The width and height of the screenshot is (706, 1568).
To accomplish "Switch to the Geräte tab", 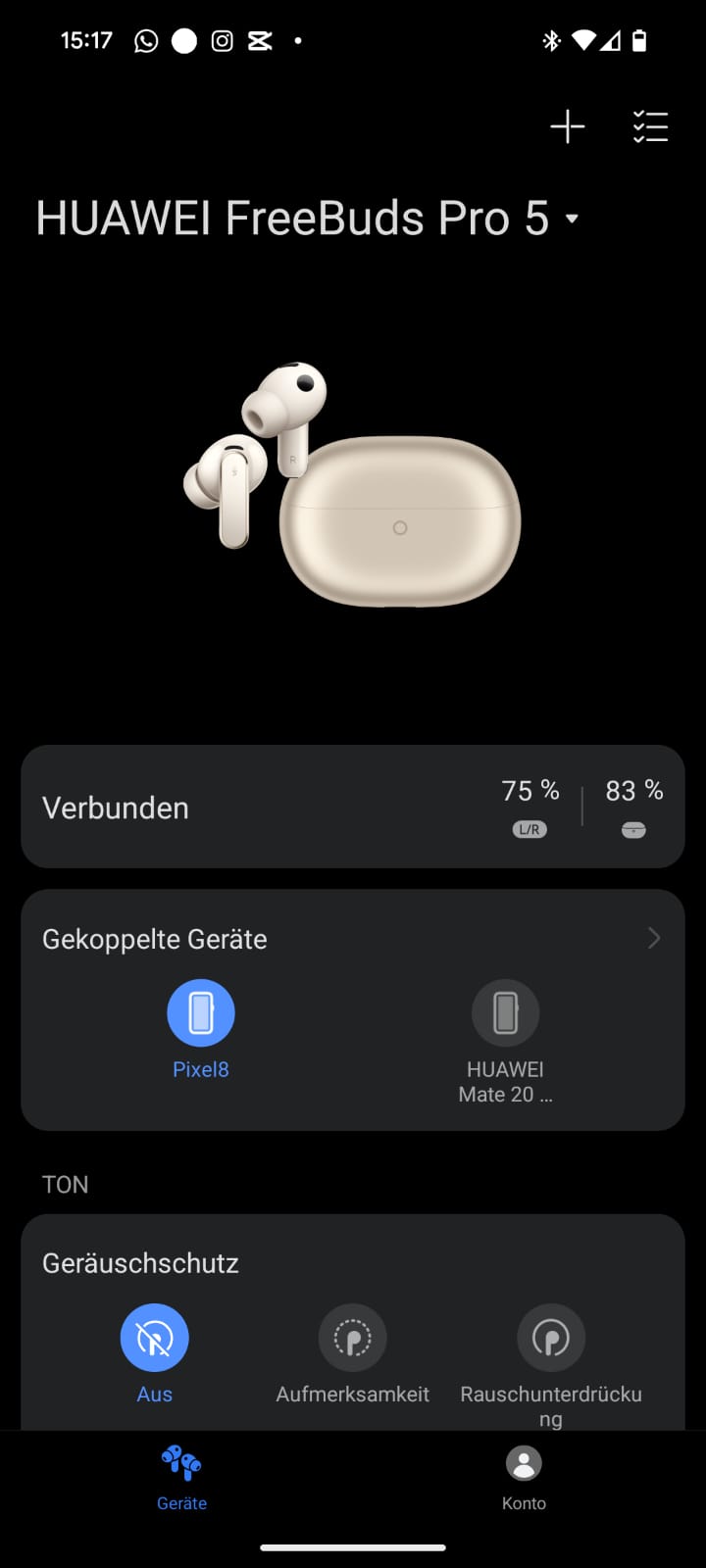I will point(182,1477).
